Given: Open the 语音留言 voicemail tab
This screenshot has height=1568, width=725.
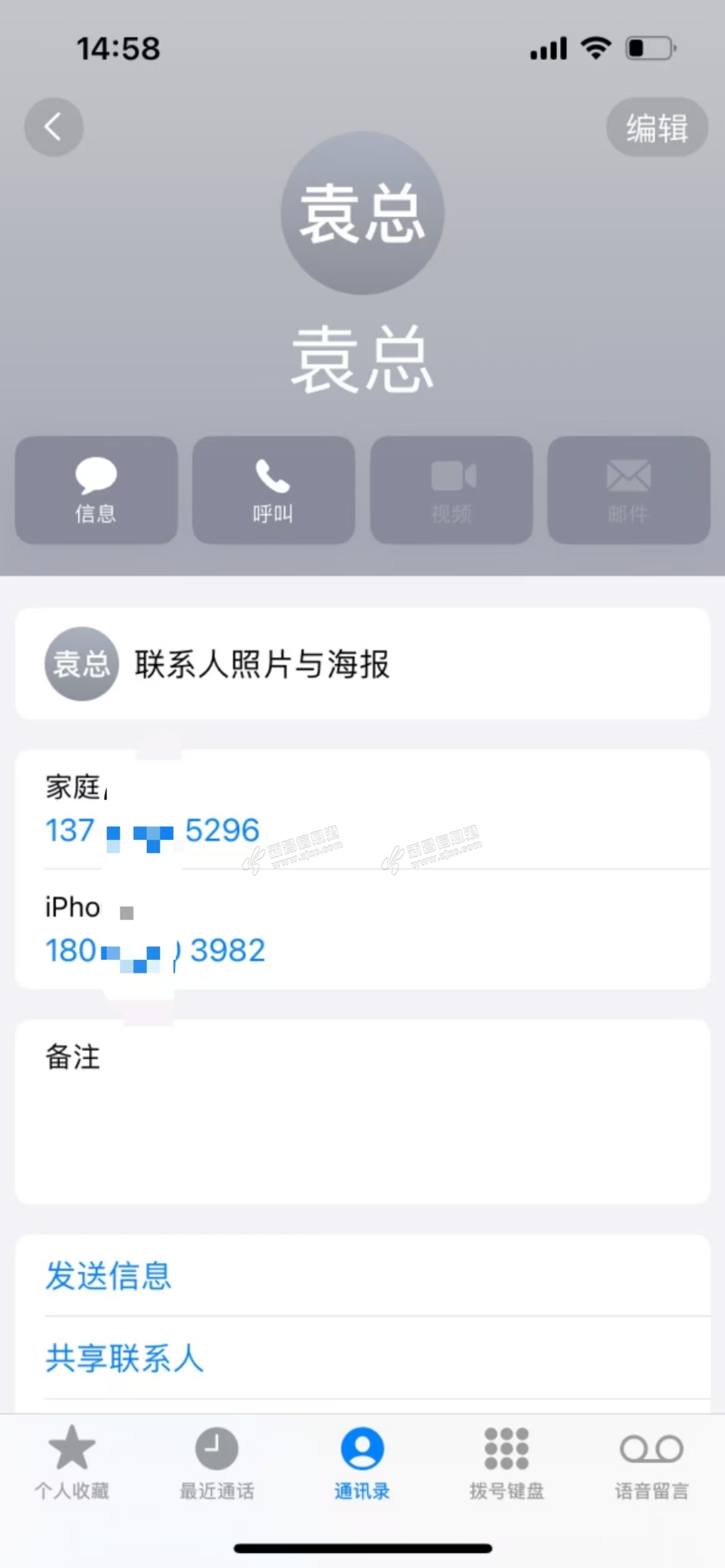Looking at the screenshot, I should point(651,1463).
